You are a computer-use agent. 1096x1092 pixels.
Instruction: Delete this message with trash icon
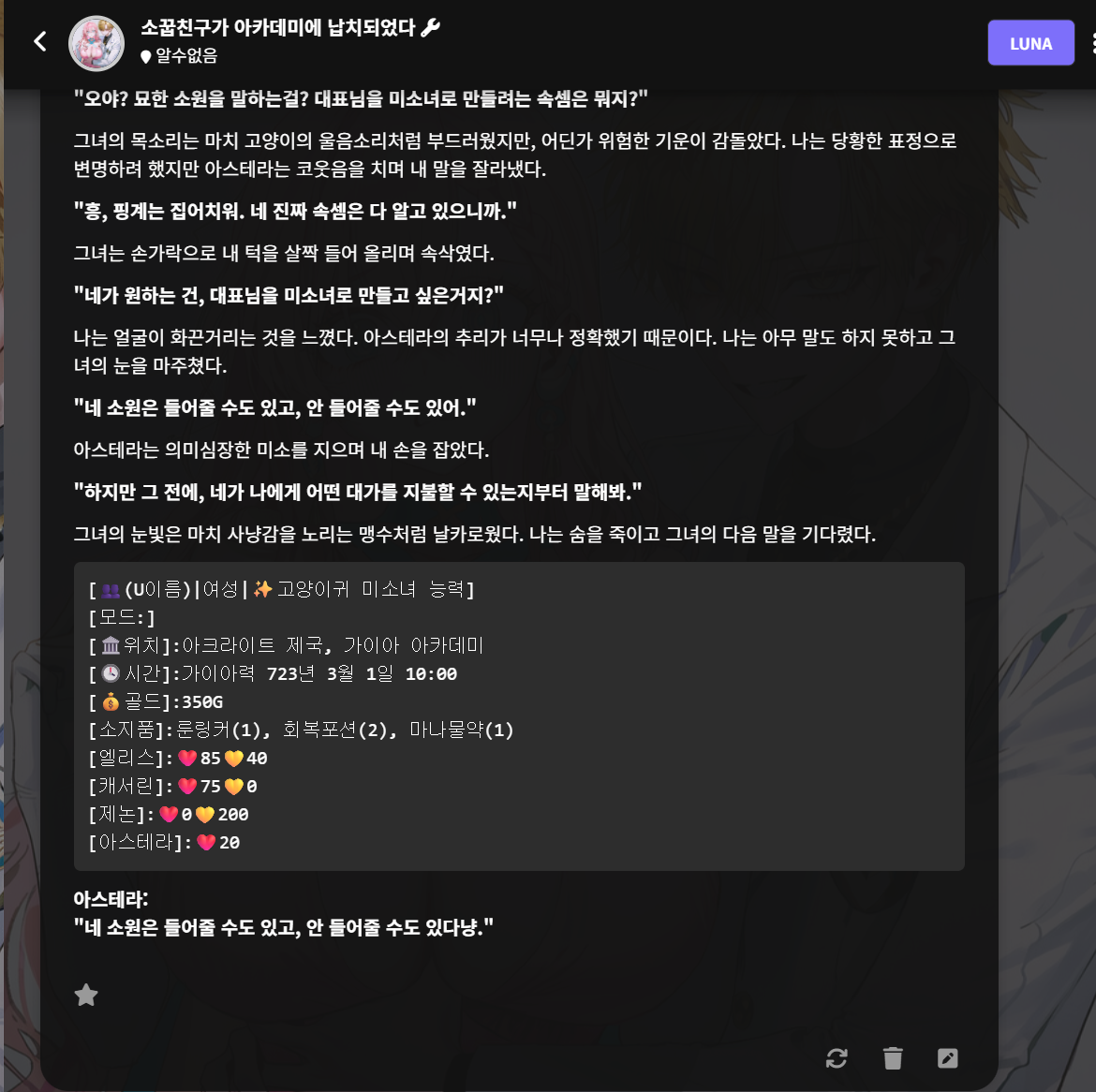click(893, 1058)
